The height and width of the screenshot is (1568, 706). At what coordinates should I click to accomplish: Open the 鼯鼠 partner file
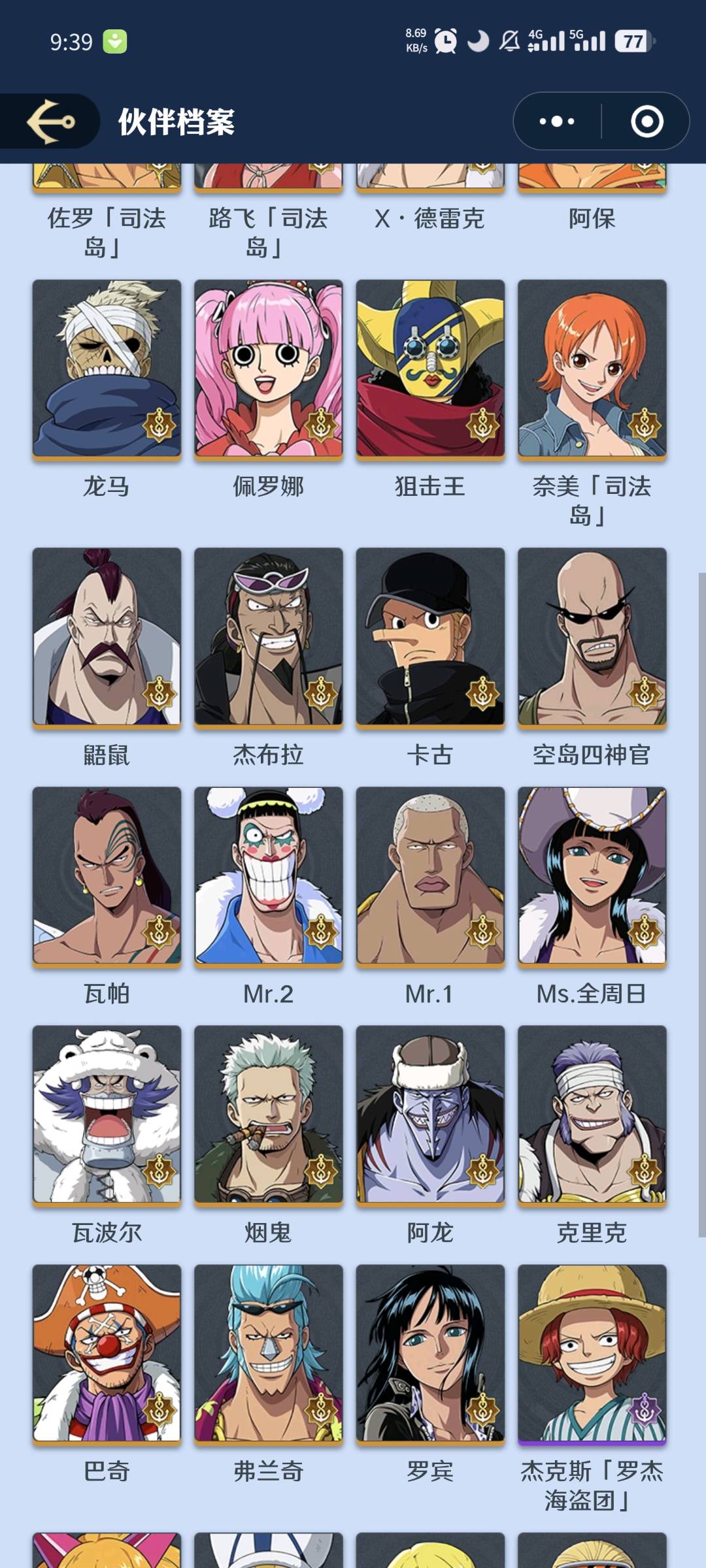coord(107,637)
